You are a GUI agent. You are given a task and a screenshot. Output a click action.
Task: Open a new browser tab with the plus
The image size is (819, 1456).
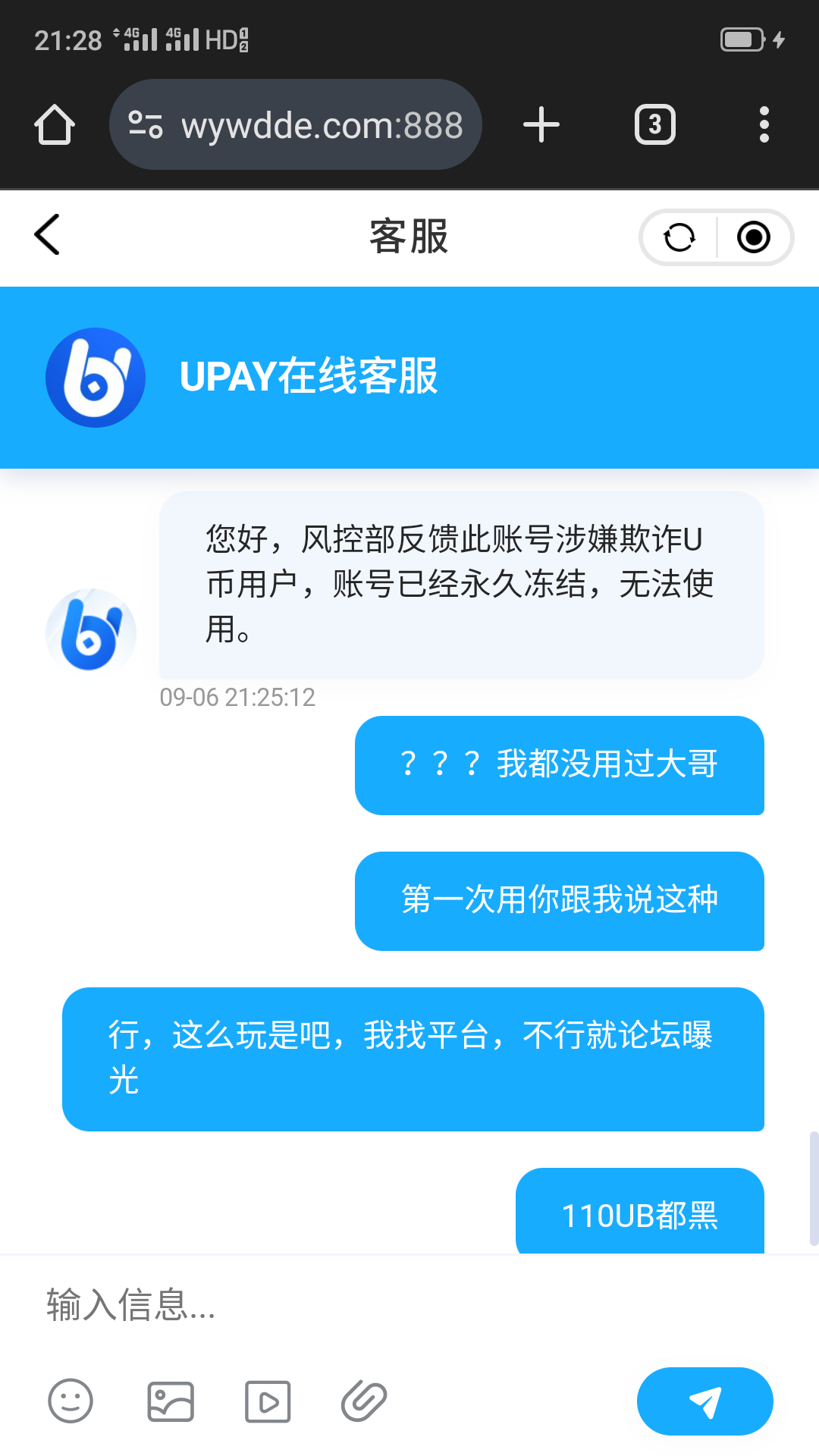[541, 124]
